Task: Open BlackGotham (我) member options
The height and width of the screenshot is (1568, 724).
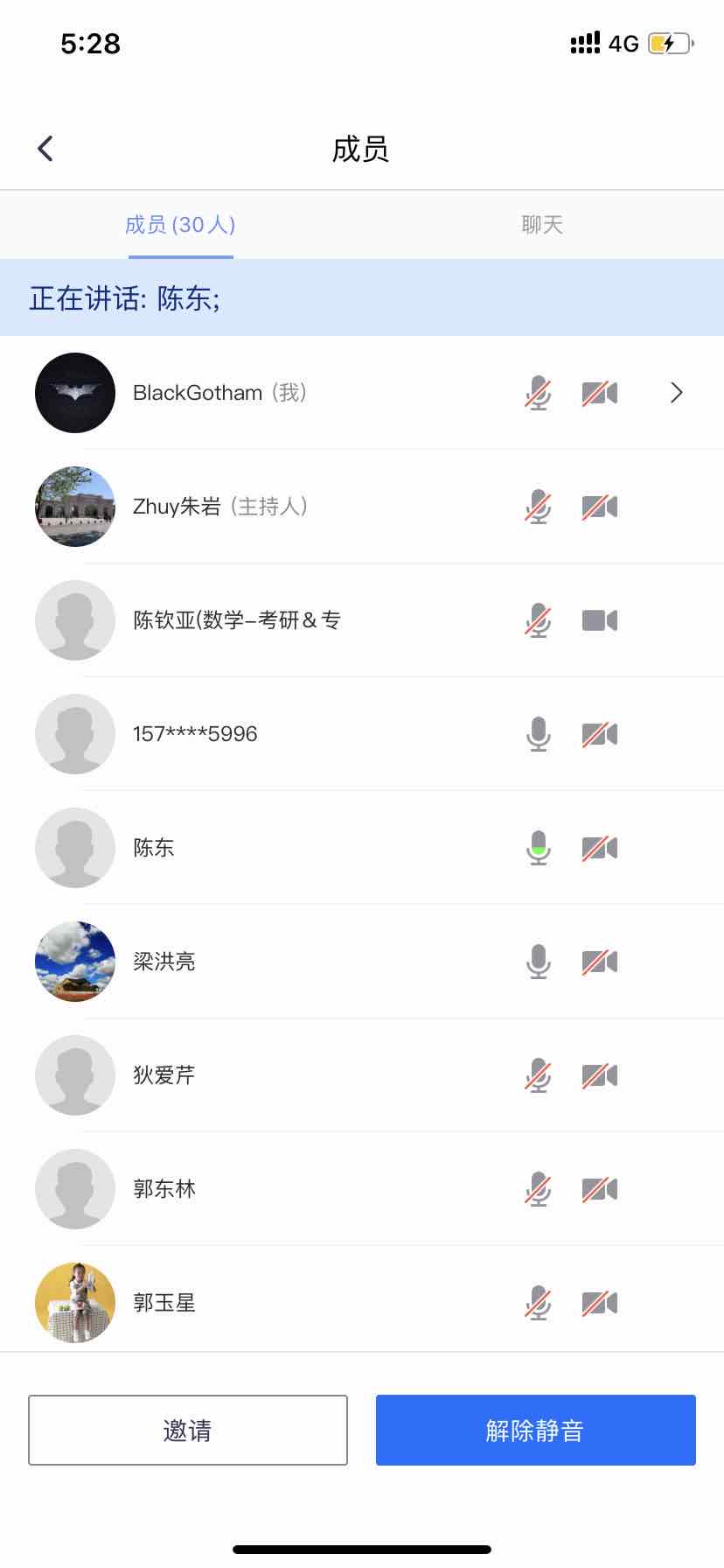Action: point(675,393)
